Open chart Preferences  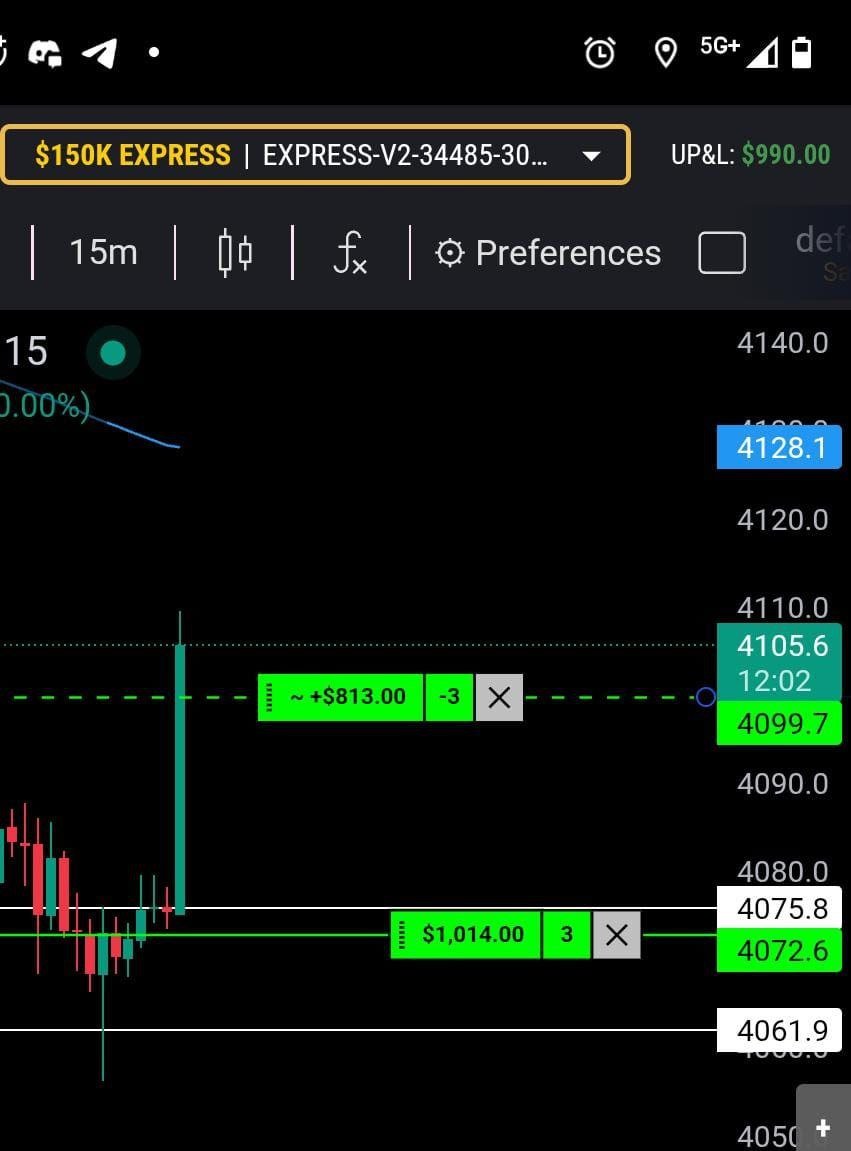point(549,253)
